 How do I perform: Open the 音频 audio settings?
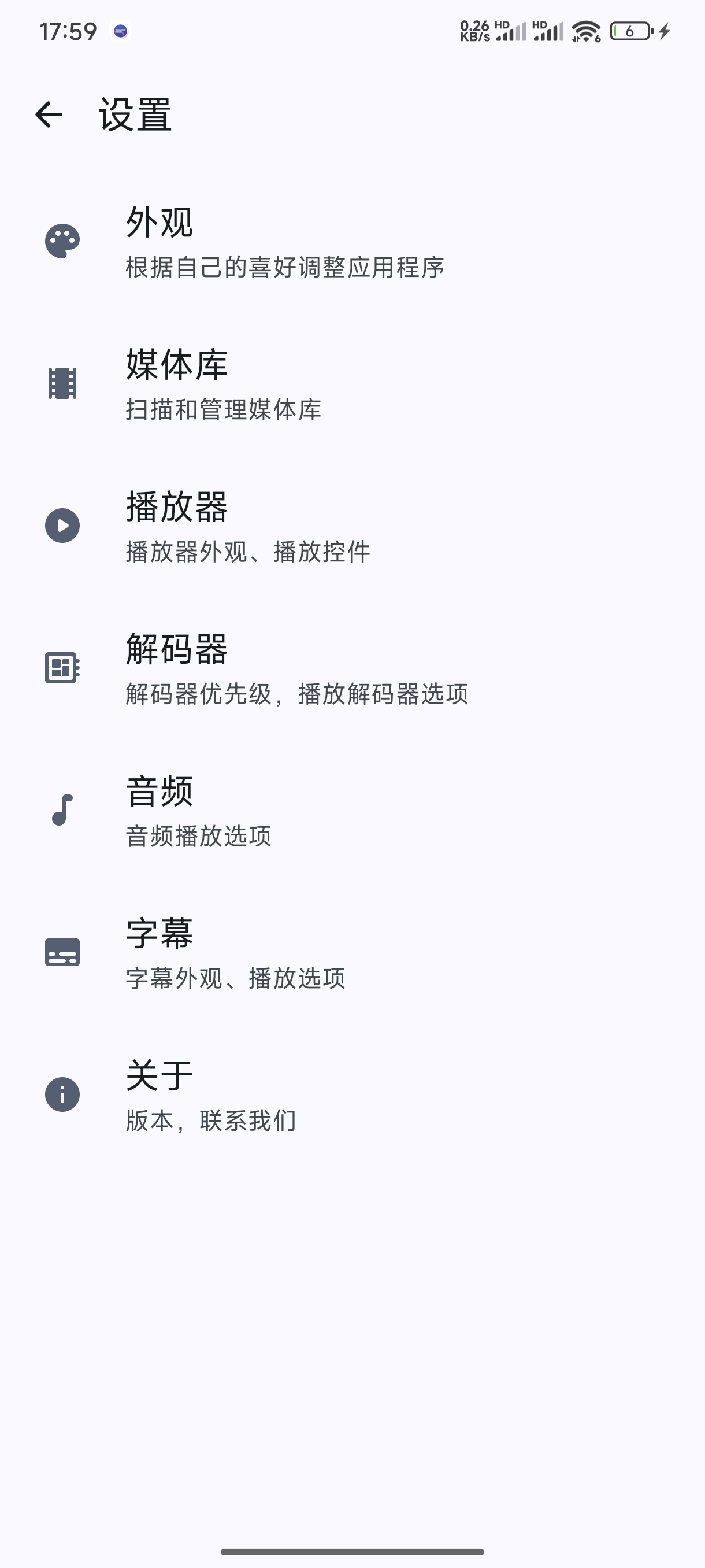[352, 810]
